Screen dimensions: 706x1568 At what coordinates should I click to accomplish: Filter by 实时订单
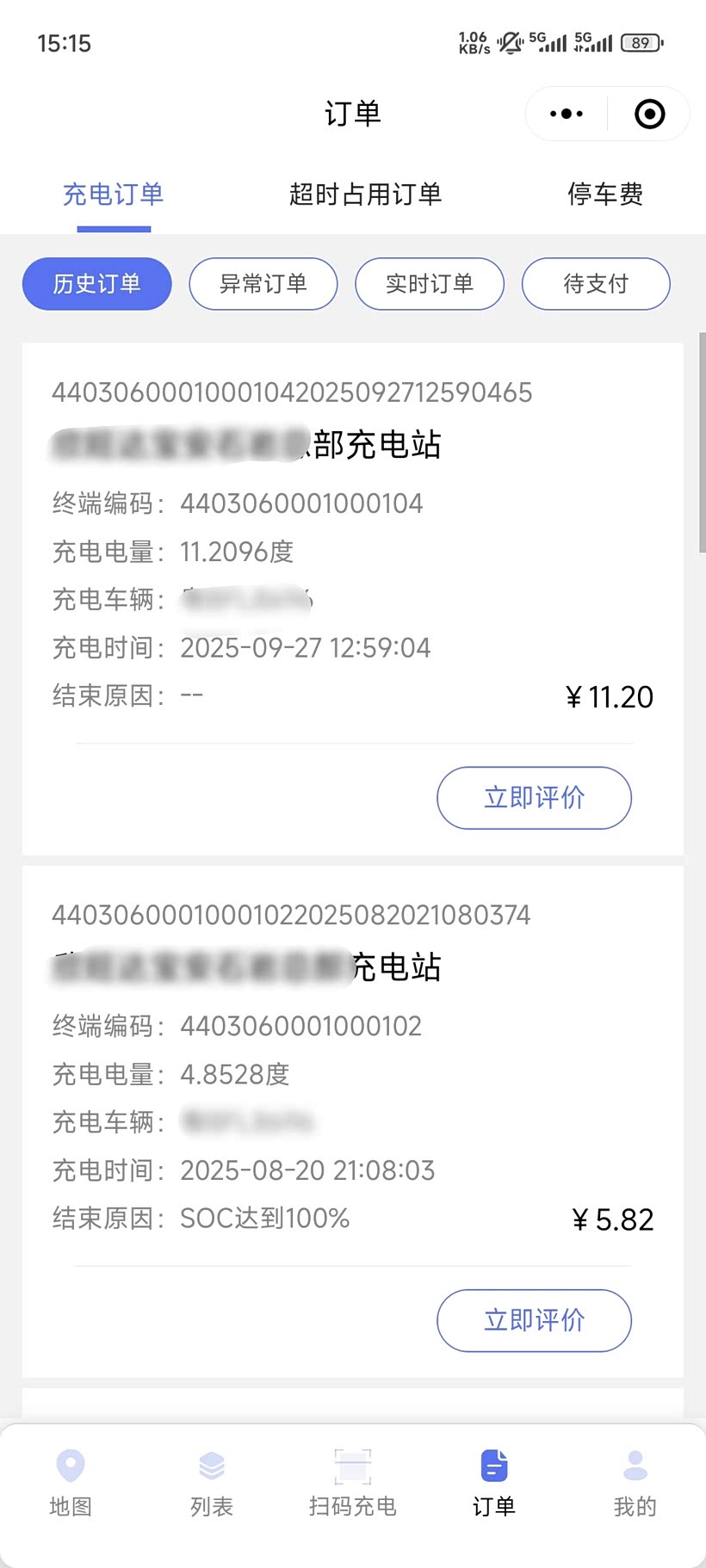[x=429, y=284]
